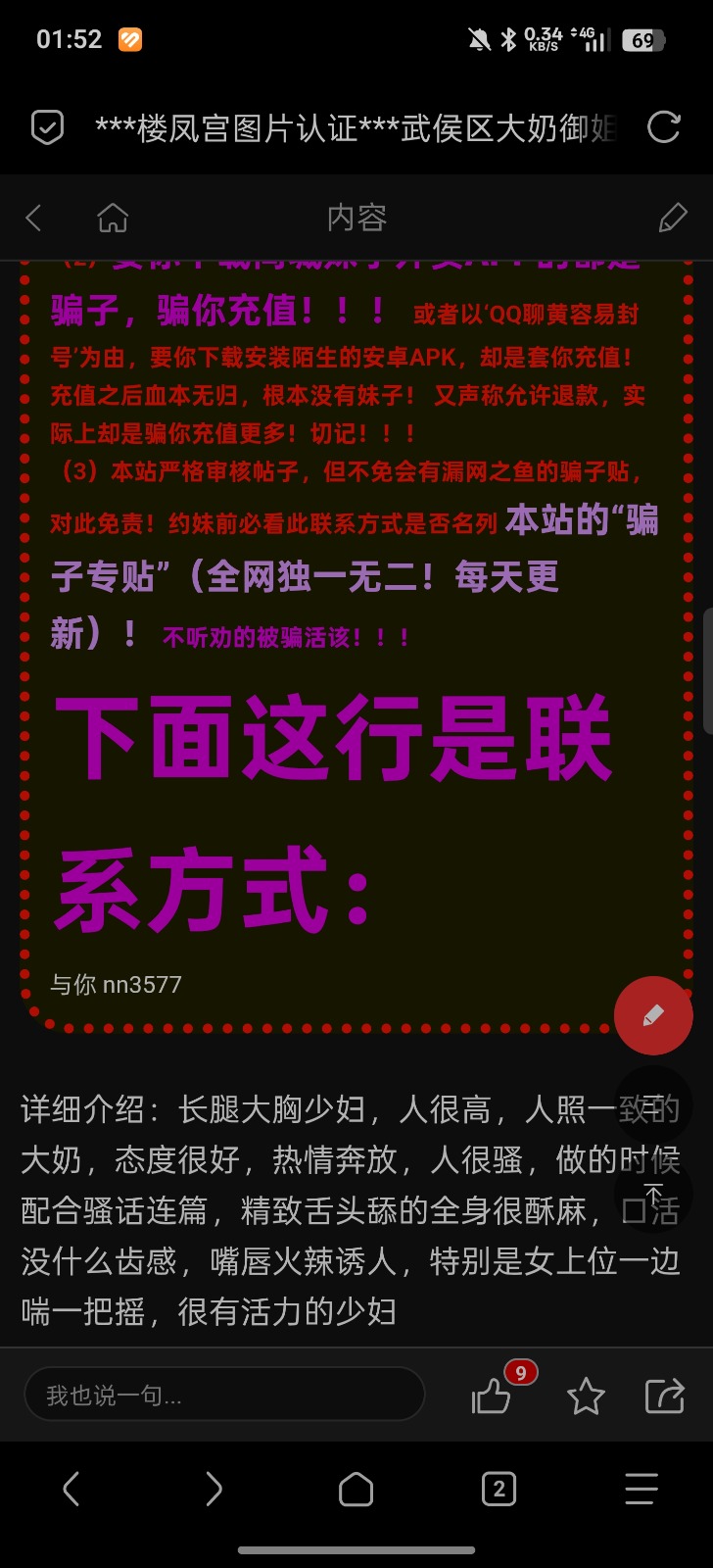This screenshot has width=713, height=1568.
Task: Tap the pencil edit icon in header
Action: pos(673,218)
